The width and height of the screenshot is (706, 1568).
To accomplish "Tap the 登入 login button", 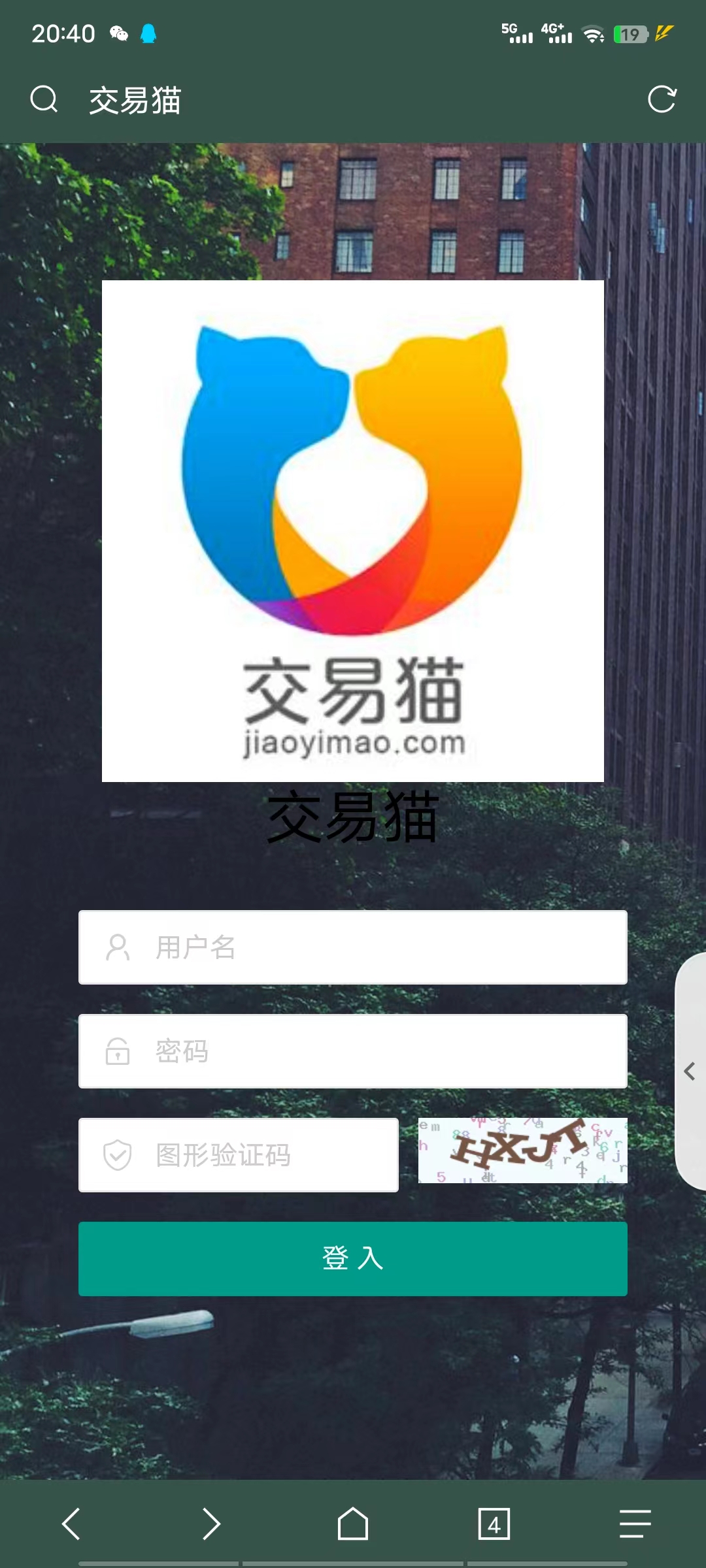I will [353, 1258].
